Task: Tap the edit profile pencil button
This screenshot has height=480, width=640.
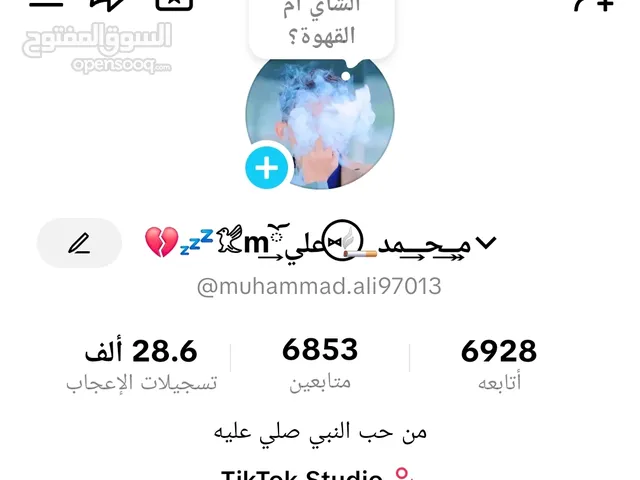Action: pos(79,243)
